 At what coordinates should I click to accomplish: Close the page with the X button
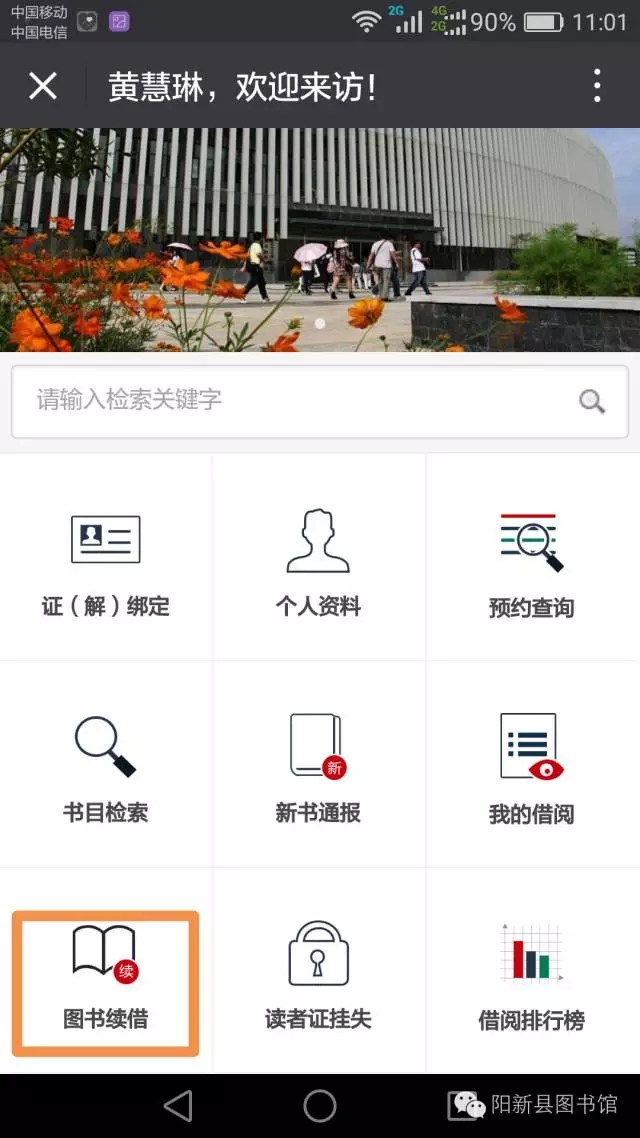point(43,86)
